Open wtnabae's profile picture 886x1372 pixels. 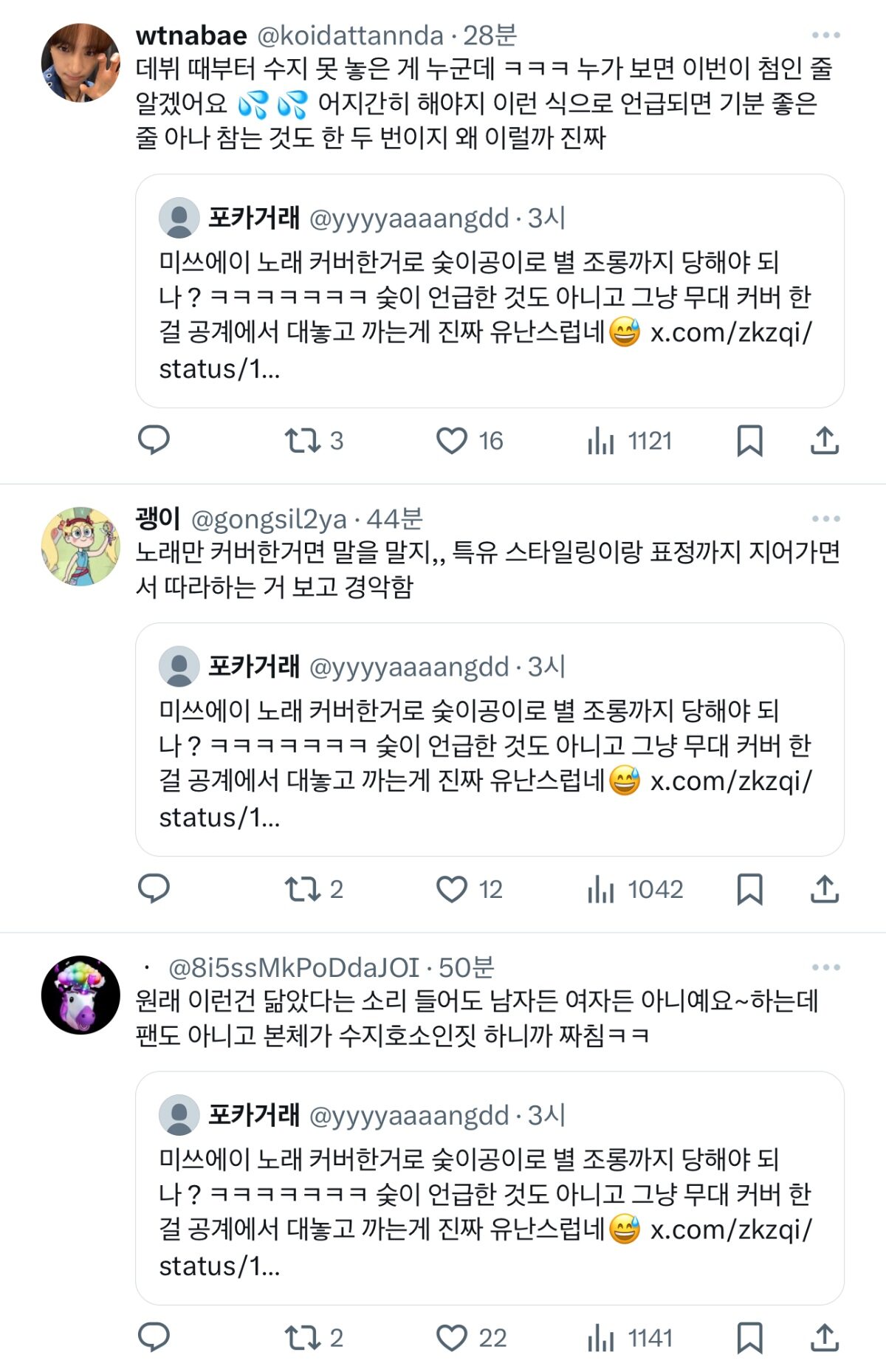point(80,63)
